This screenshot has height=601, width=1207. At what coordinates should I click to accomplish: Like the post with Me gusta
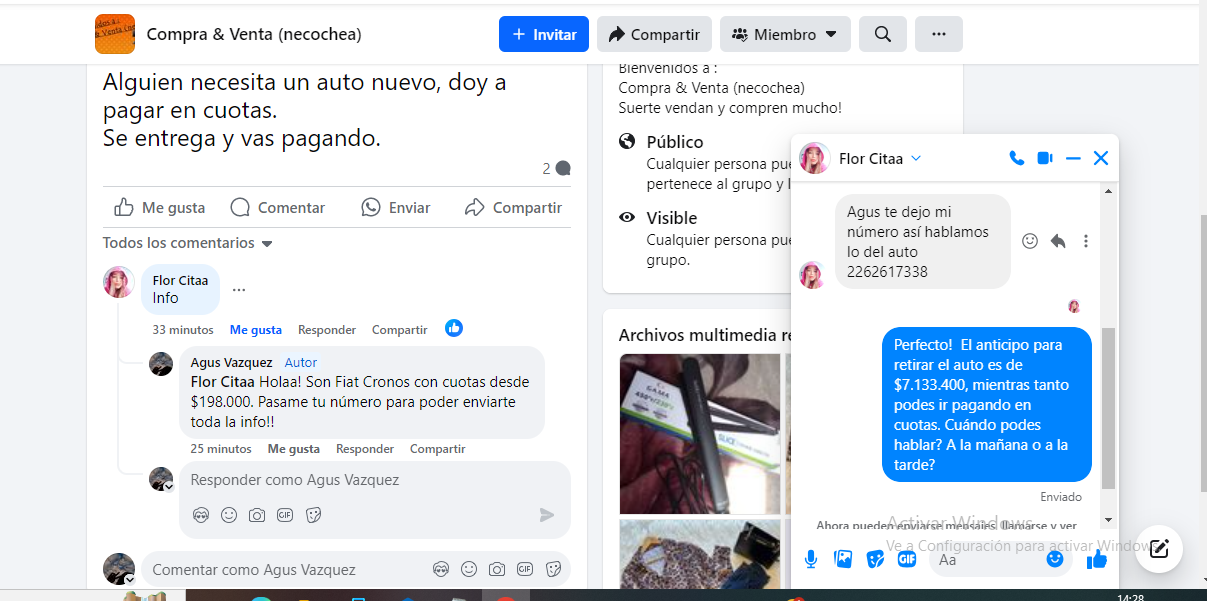(160, 208)
